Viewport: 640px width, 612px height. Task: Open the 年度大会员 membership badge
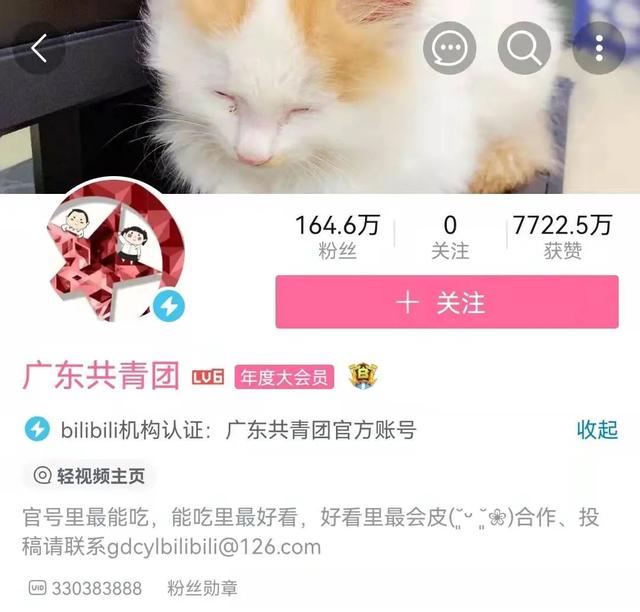[284, 377]
